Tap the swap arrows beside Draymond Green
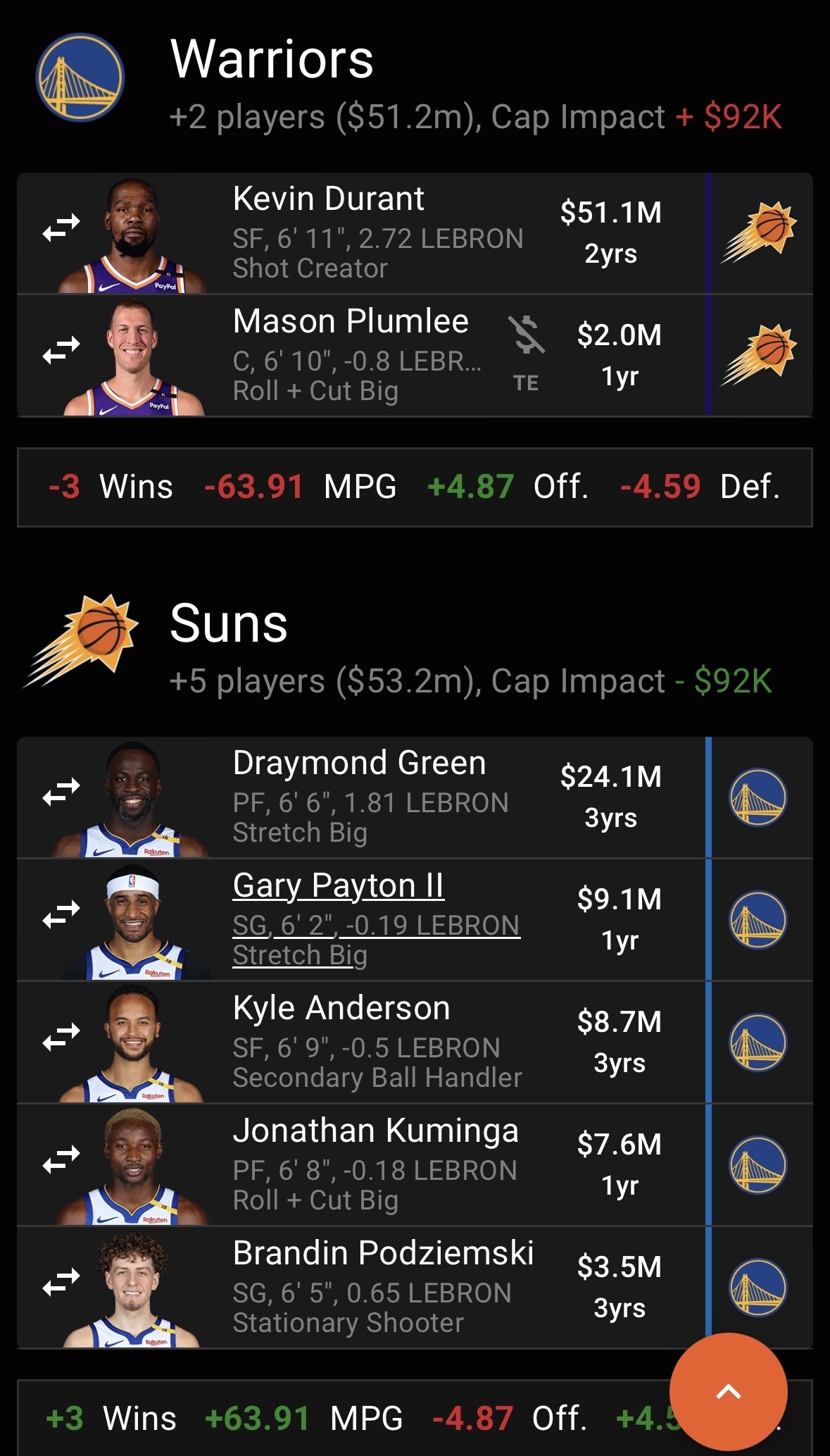830x1456 pixels. 61,792
